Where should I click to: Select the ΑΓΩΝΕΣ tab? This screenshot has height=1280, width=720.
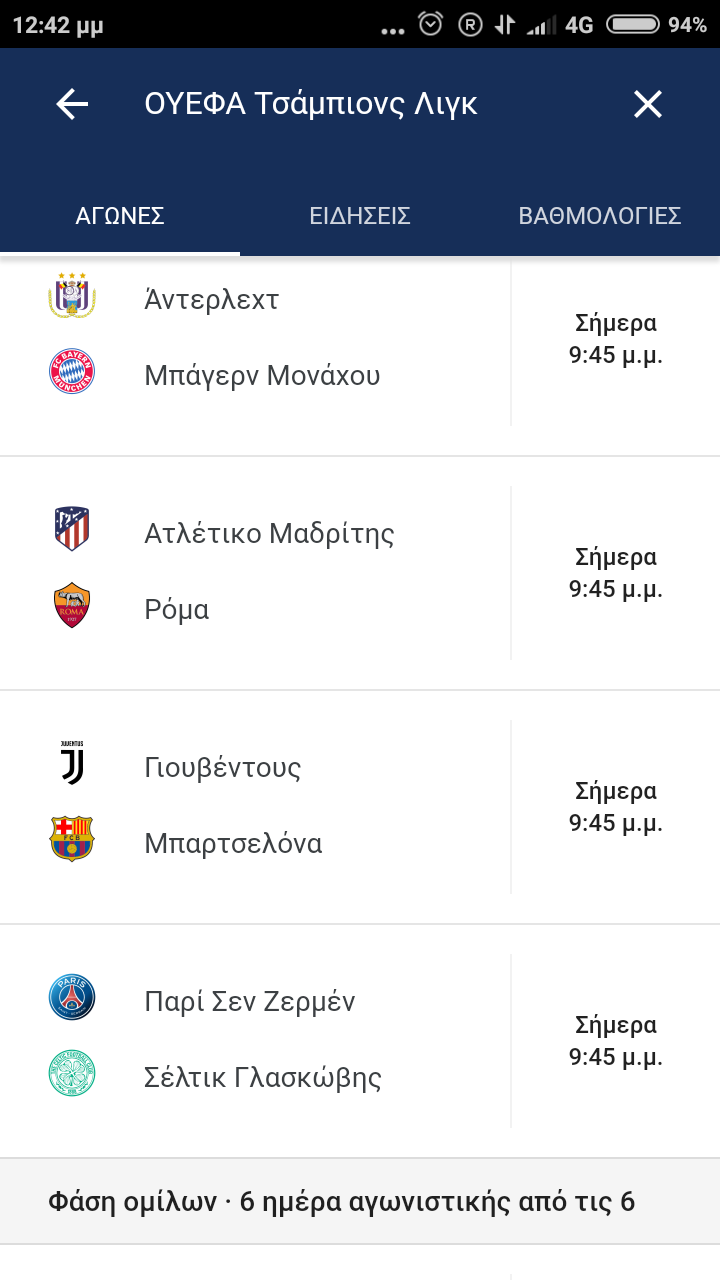120,216
